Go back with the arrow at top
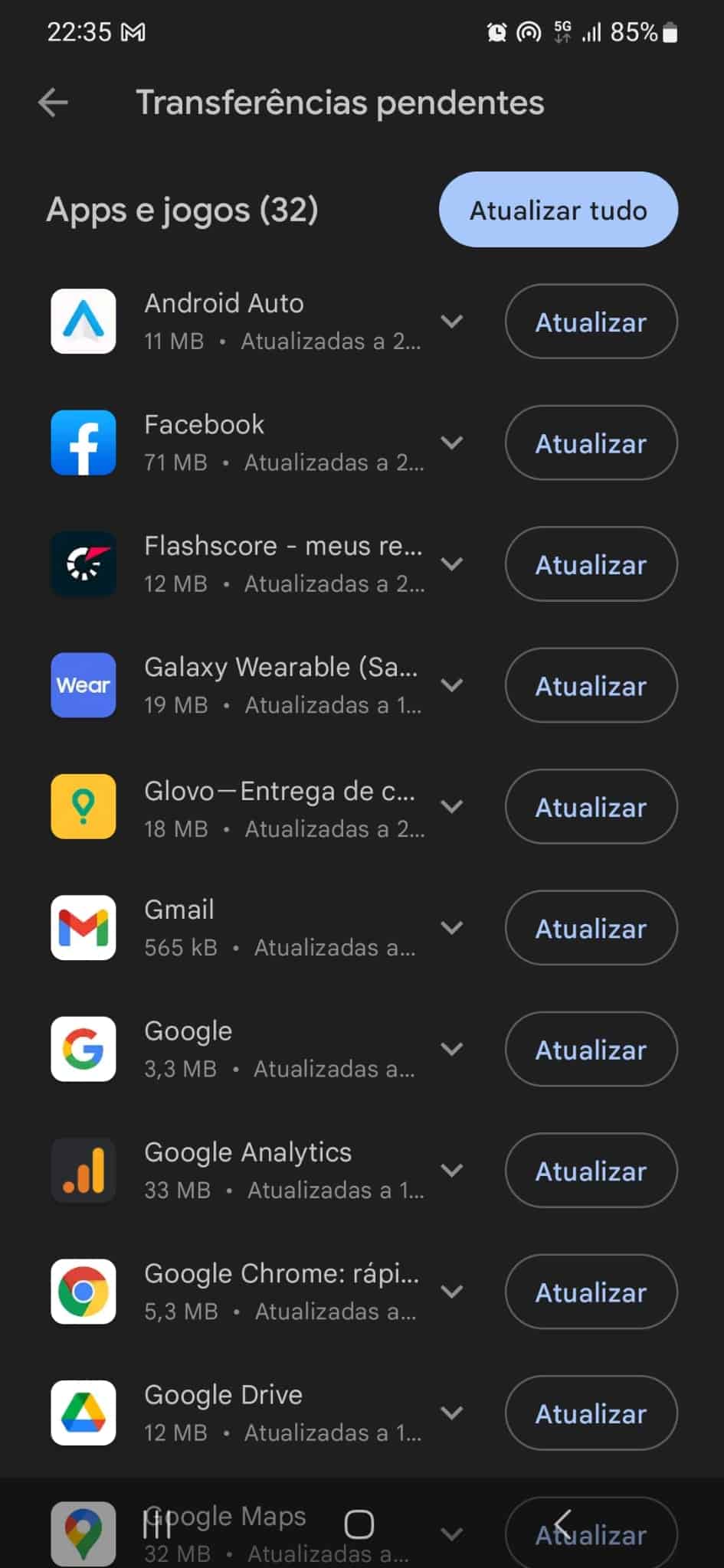 52,102
